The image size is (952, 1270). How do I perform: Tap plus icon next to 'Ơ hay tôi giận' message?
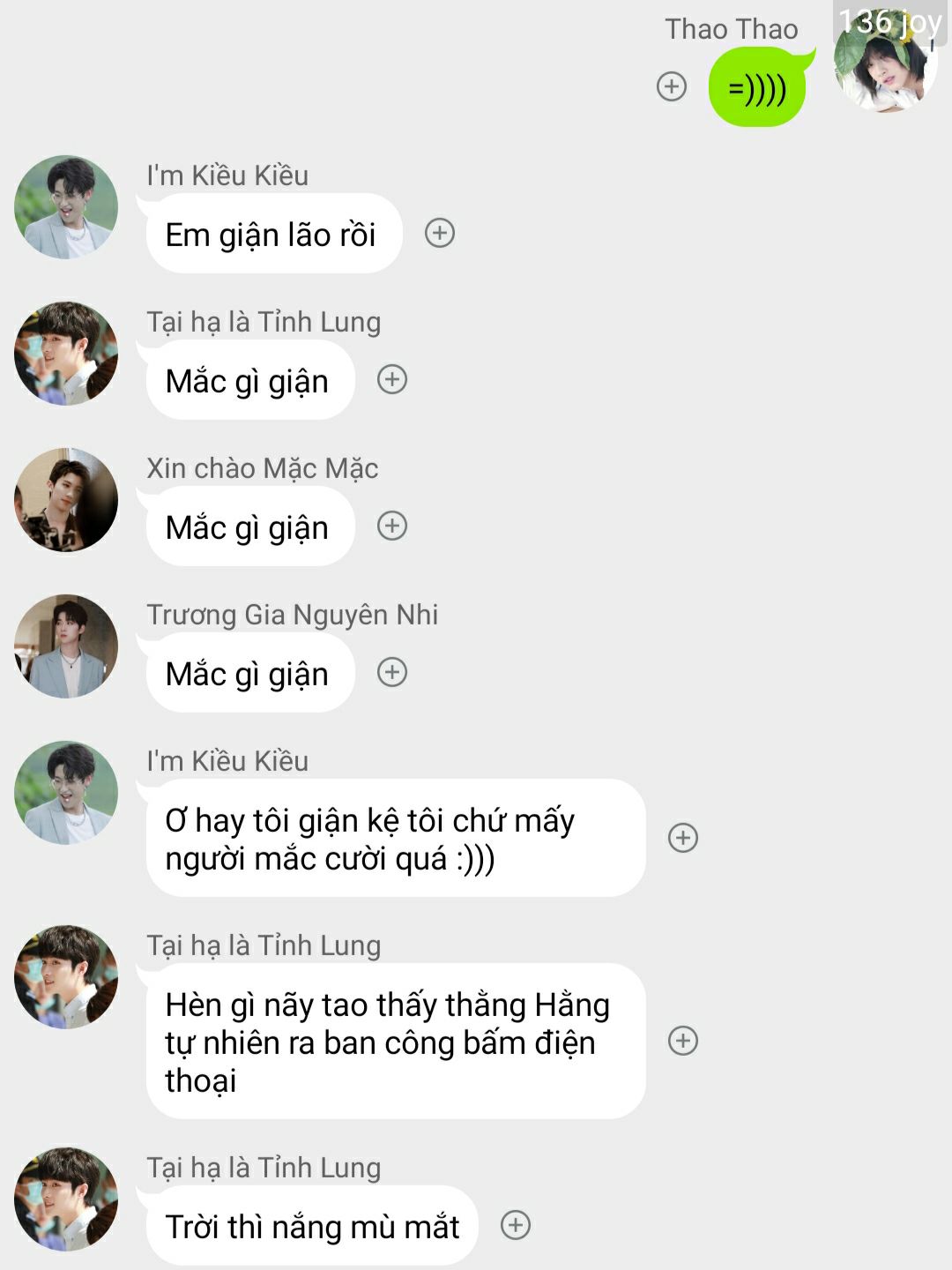(x=683, y=837)
